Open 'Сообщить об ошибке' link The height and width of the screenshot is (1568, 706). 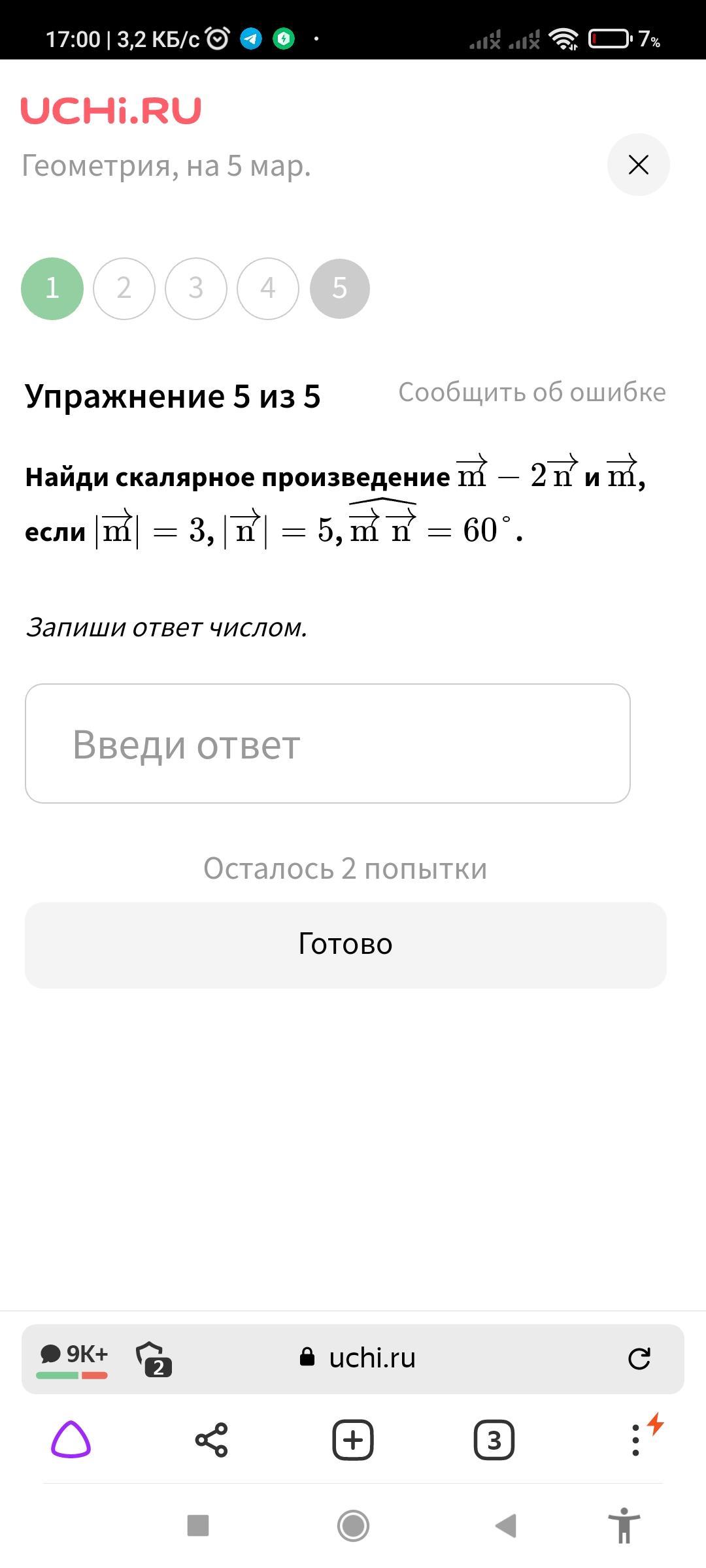pos(532,393)
